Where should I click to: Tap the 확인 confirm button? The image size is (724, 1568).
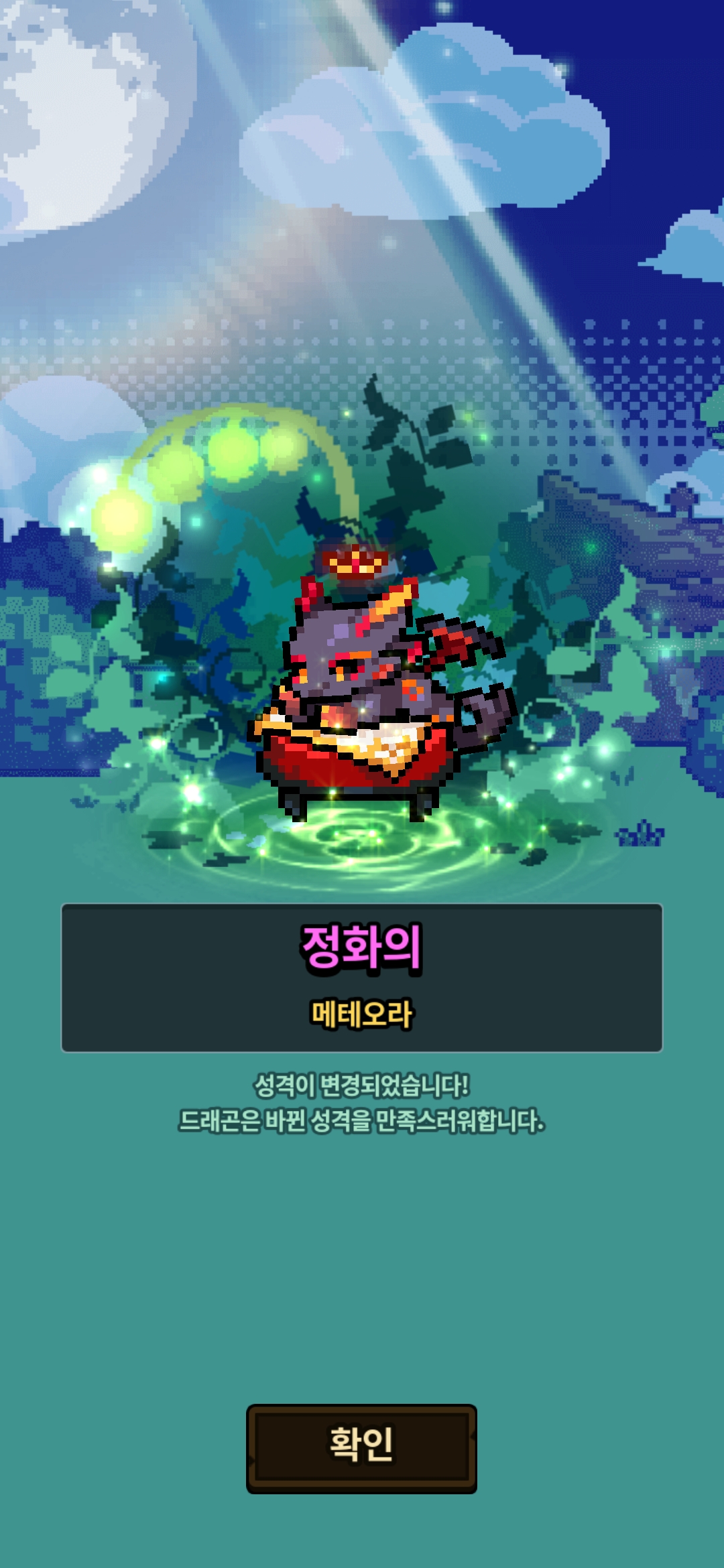coord(361,1449)
